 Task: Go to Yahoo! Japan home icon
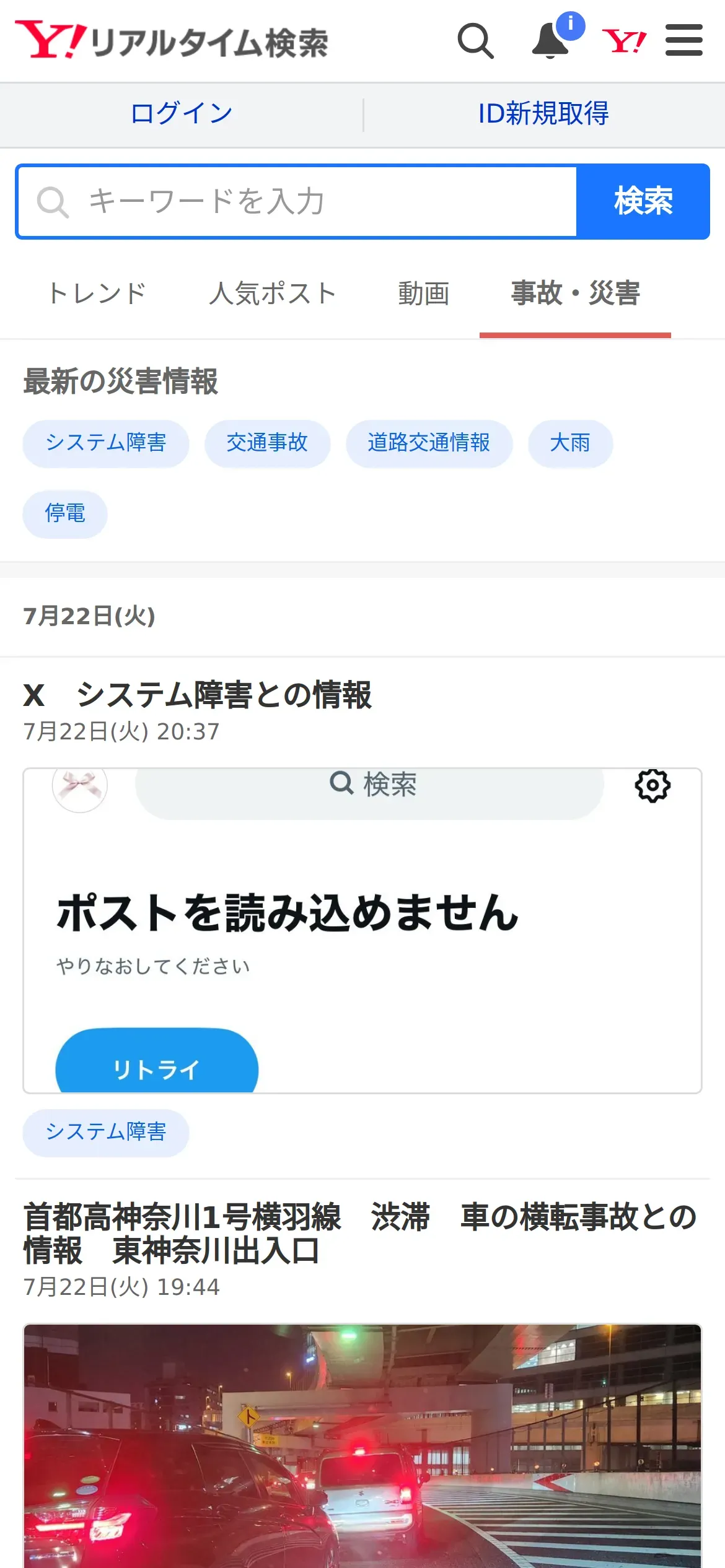[624, 41]
